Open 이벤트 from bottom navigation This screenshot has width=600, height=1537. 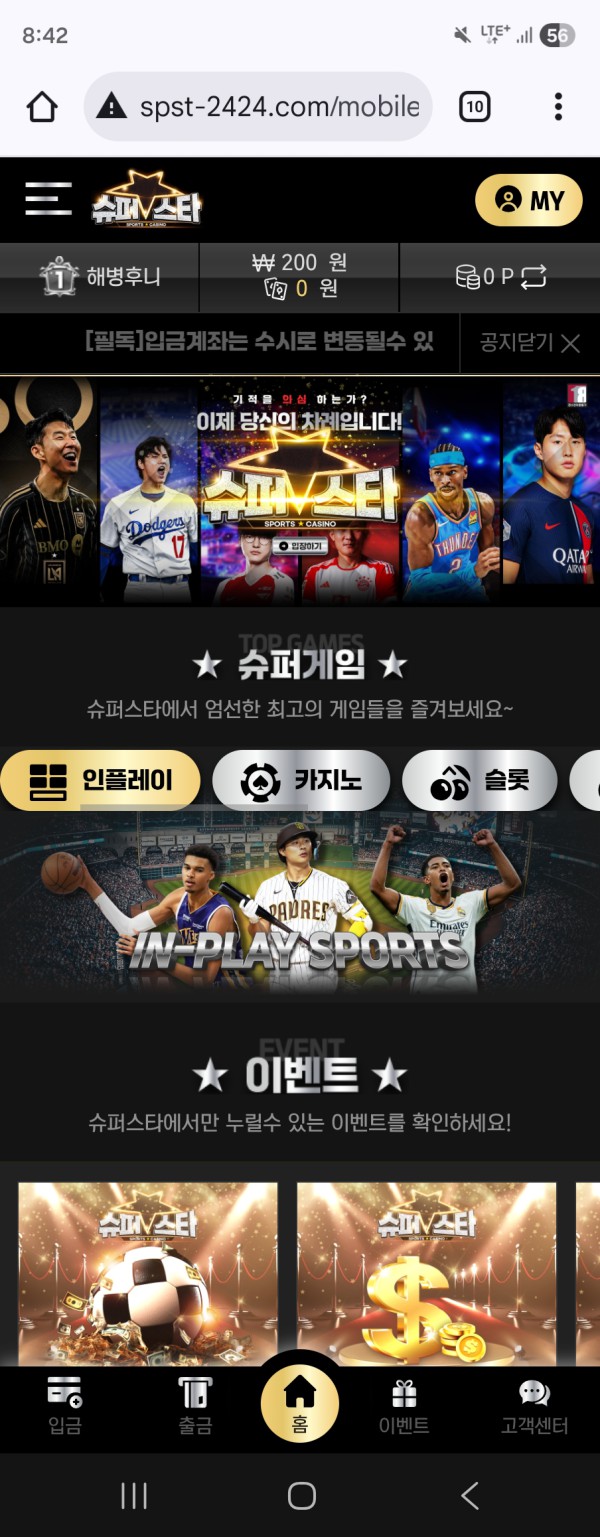click(404, 1405)
